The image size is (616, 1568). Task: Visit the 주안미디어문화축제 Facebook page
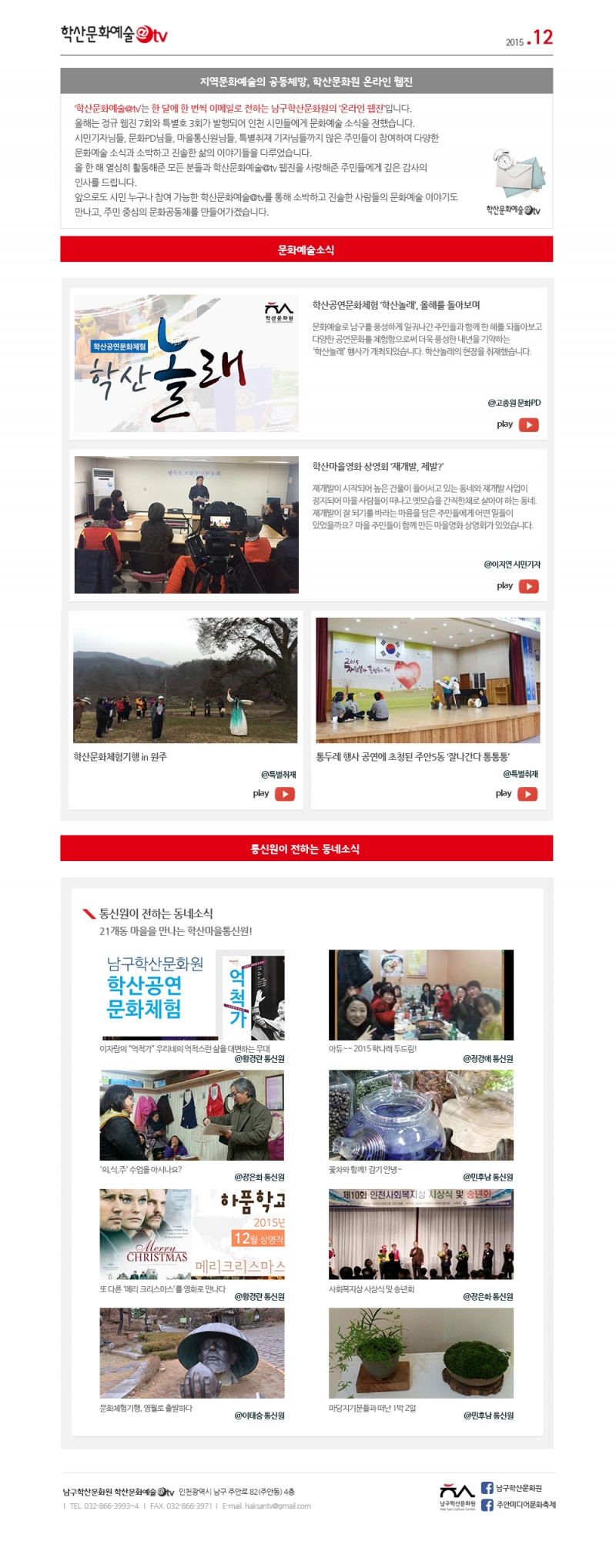point(517,1505)
